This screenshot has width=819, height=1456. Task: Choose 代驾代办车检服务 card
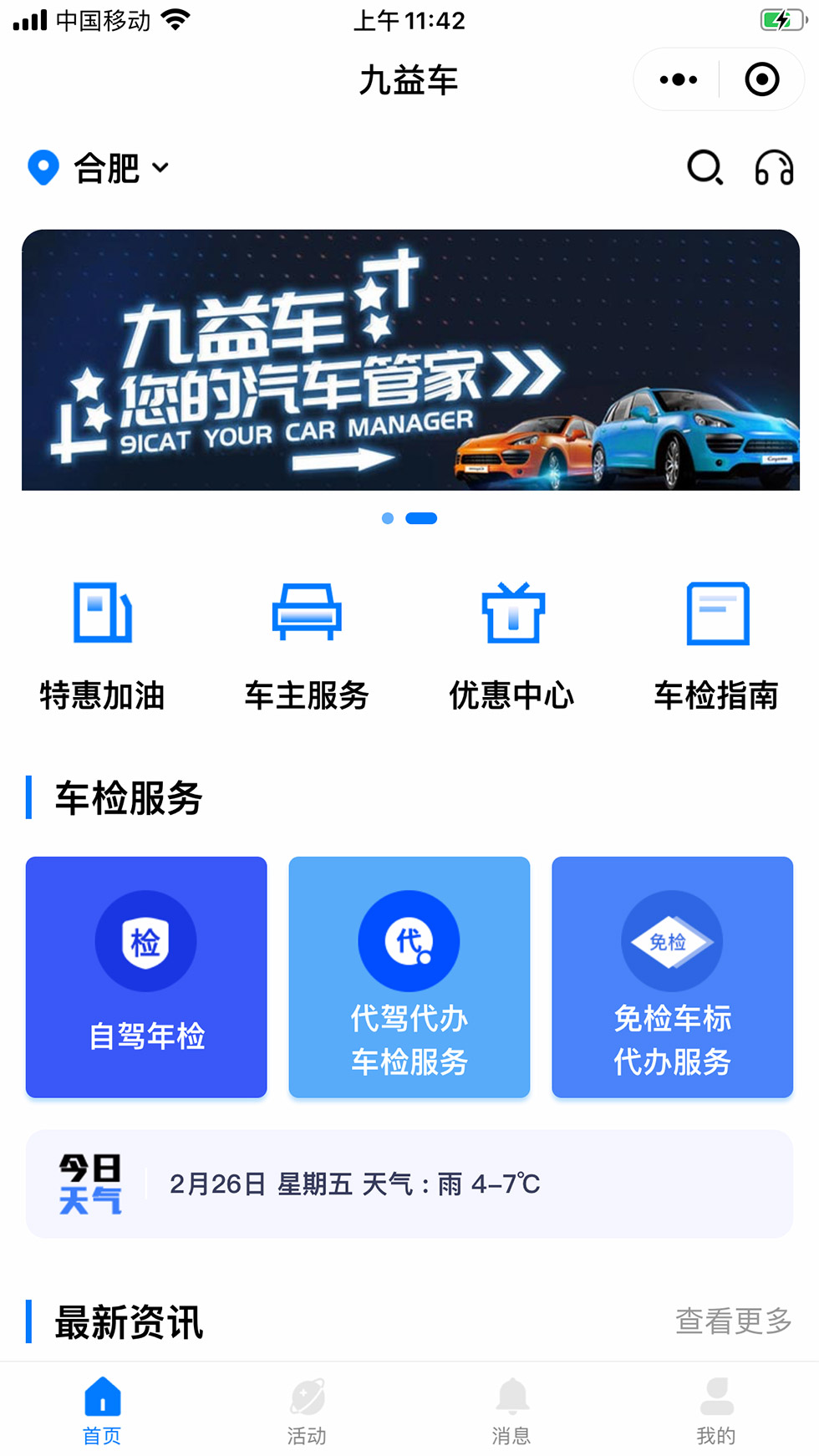tap(409, 976)
